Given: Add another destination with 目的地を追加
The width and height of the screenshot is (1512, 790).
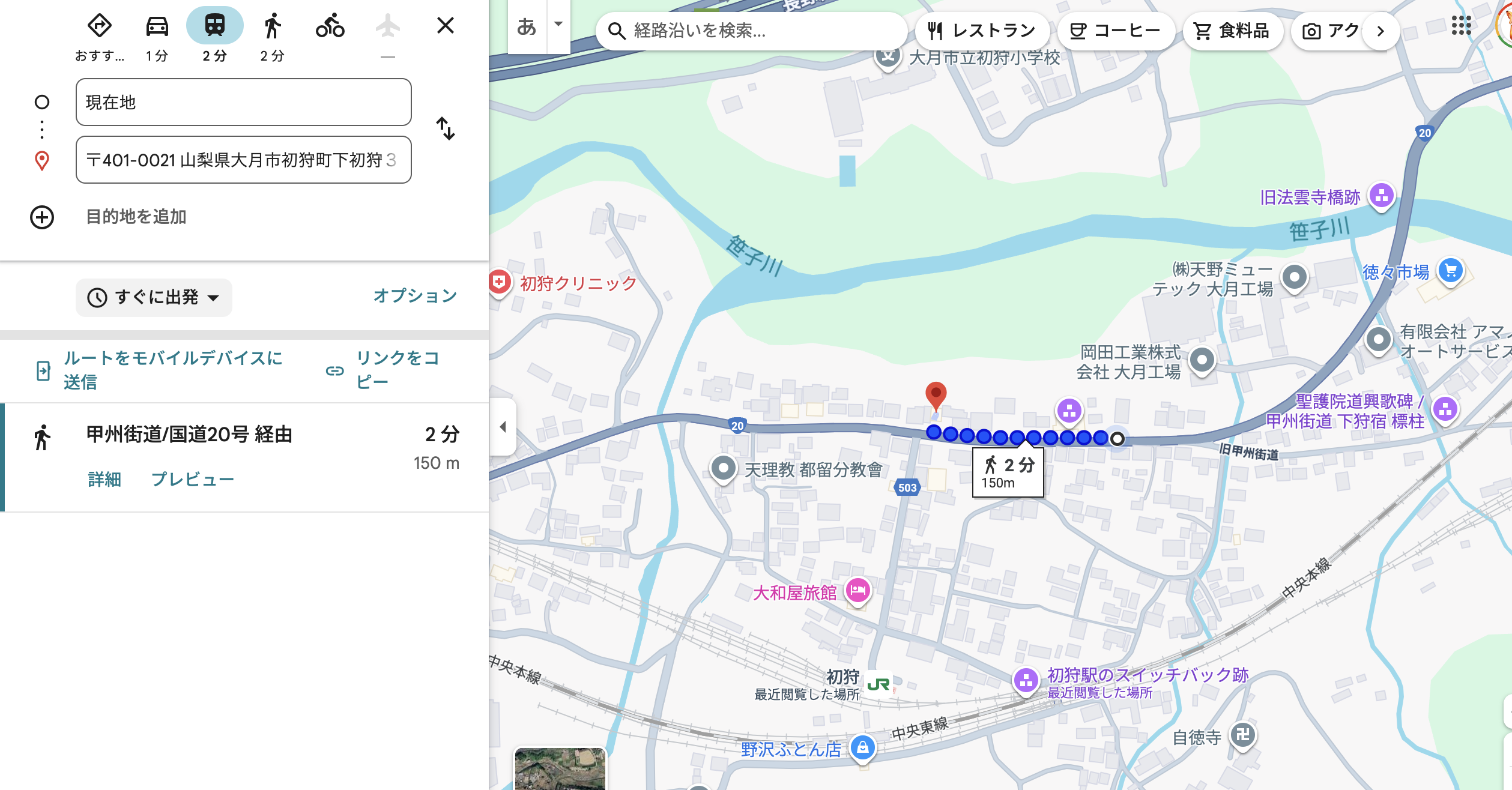Looking at the screenshot, I should click(x=136, y=217).
